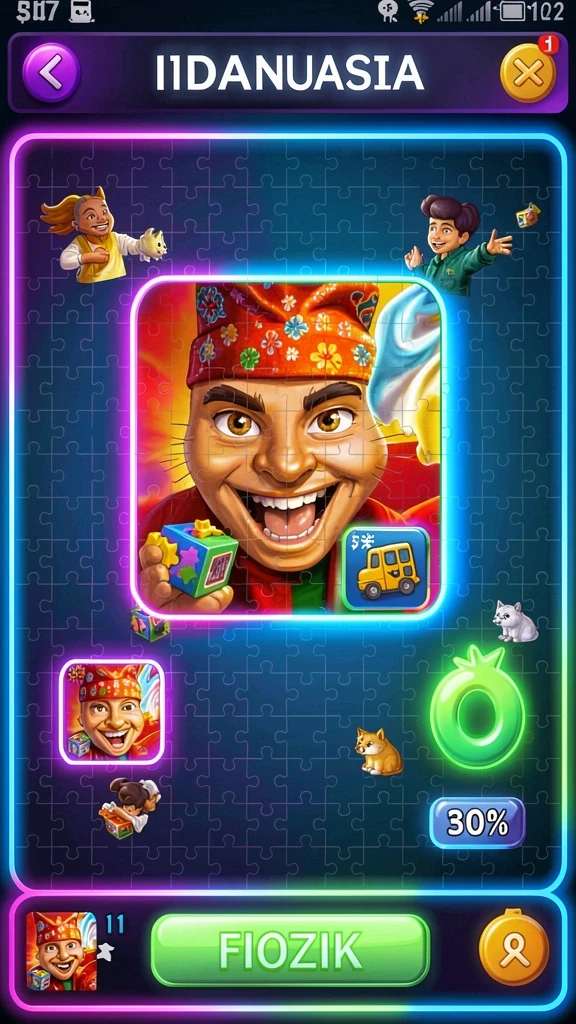Go back with the purple arrow button

51,72
